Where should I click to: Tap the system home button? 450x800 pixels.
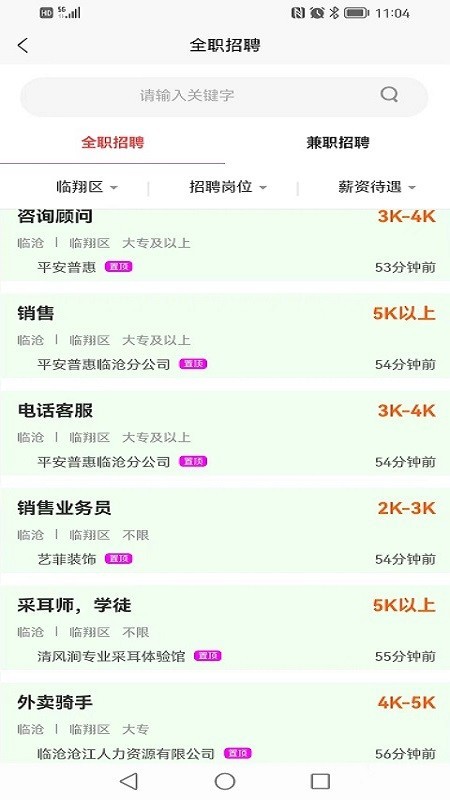pos(224,781)
